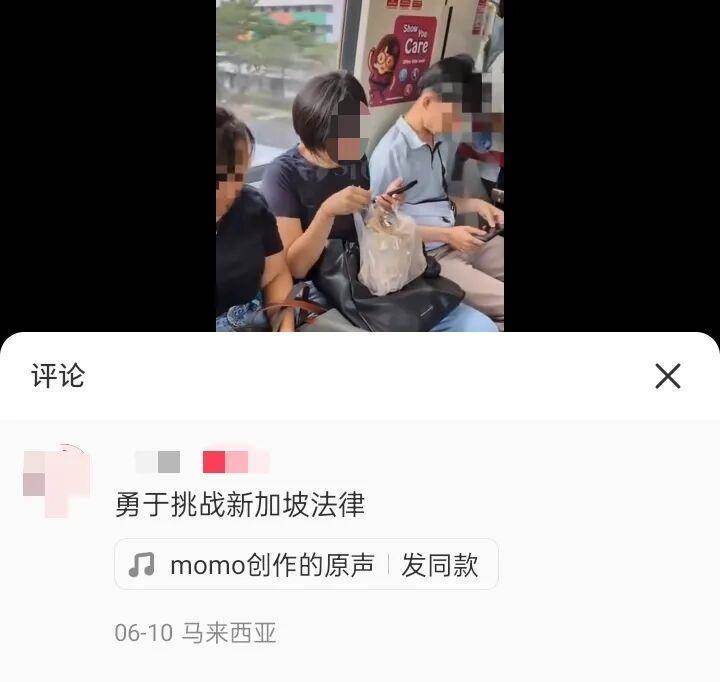
Task: Tap 发同款 to shoot similar video
Action: pos(440,565)
